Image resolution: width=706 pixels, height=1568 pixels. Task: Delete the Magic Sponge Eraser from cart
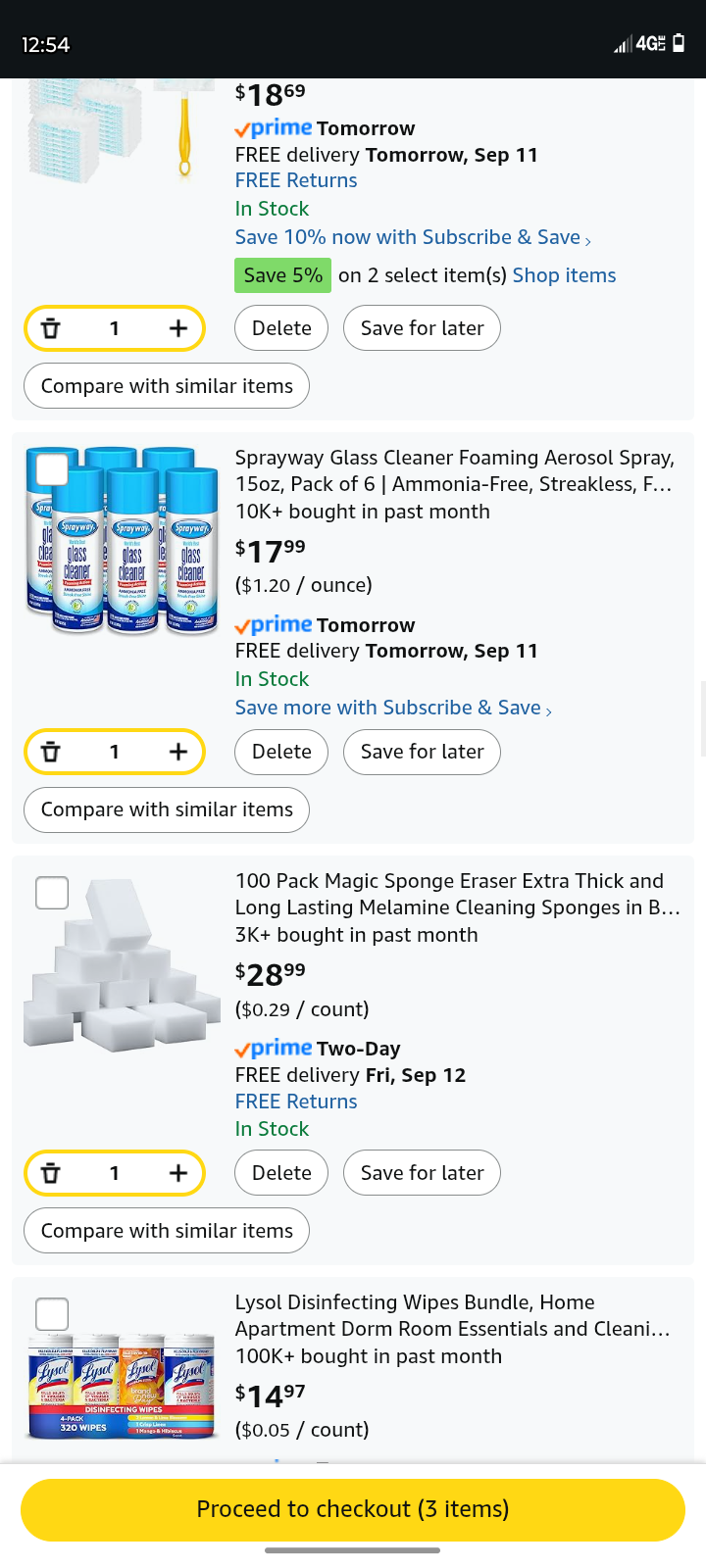click(x=281, y=1173)
